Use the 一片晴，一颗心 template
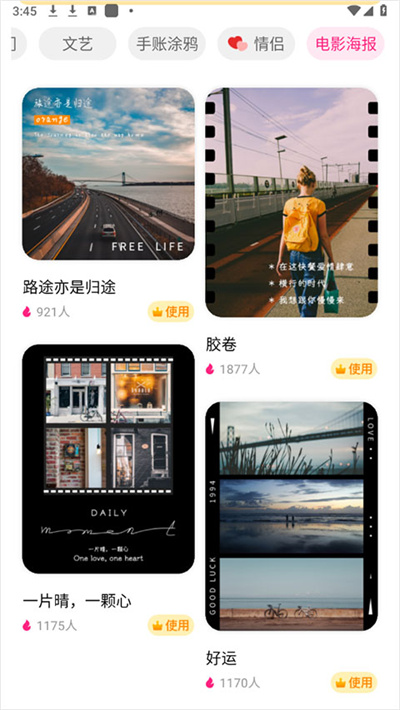Image resolution: width=400 pixels, height=710 pixels. [x=171, y=625]
